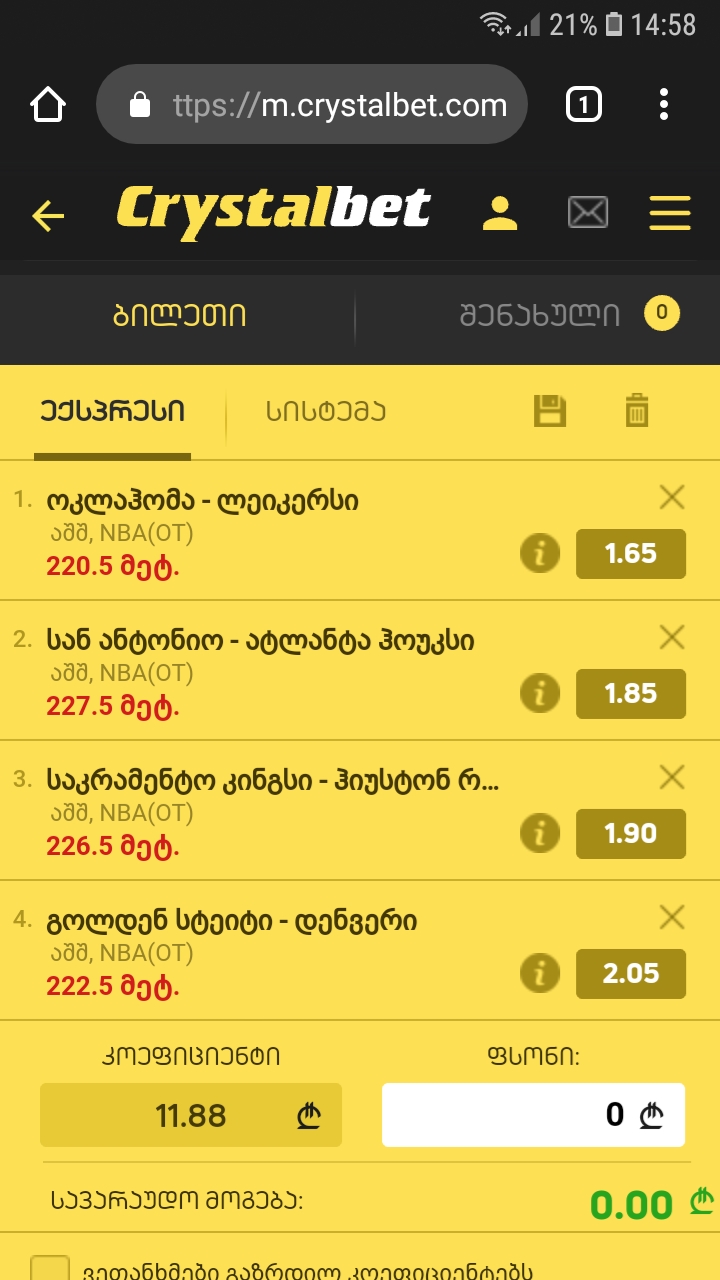Show info for the 1.85 odds bet

540,693
